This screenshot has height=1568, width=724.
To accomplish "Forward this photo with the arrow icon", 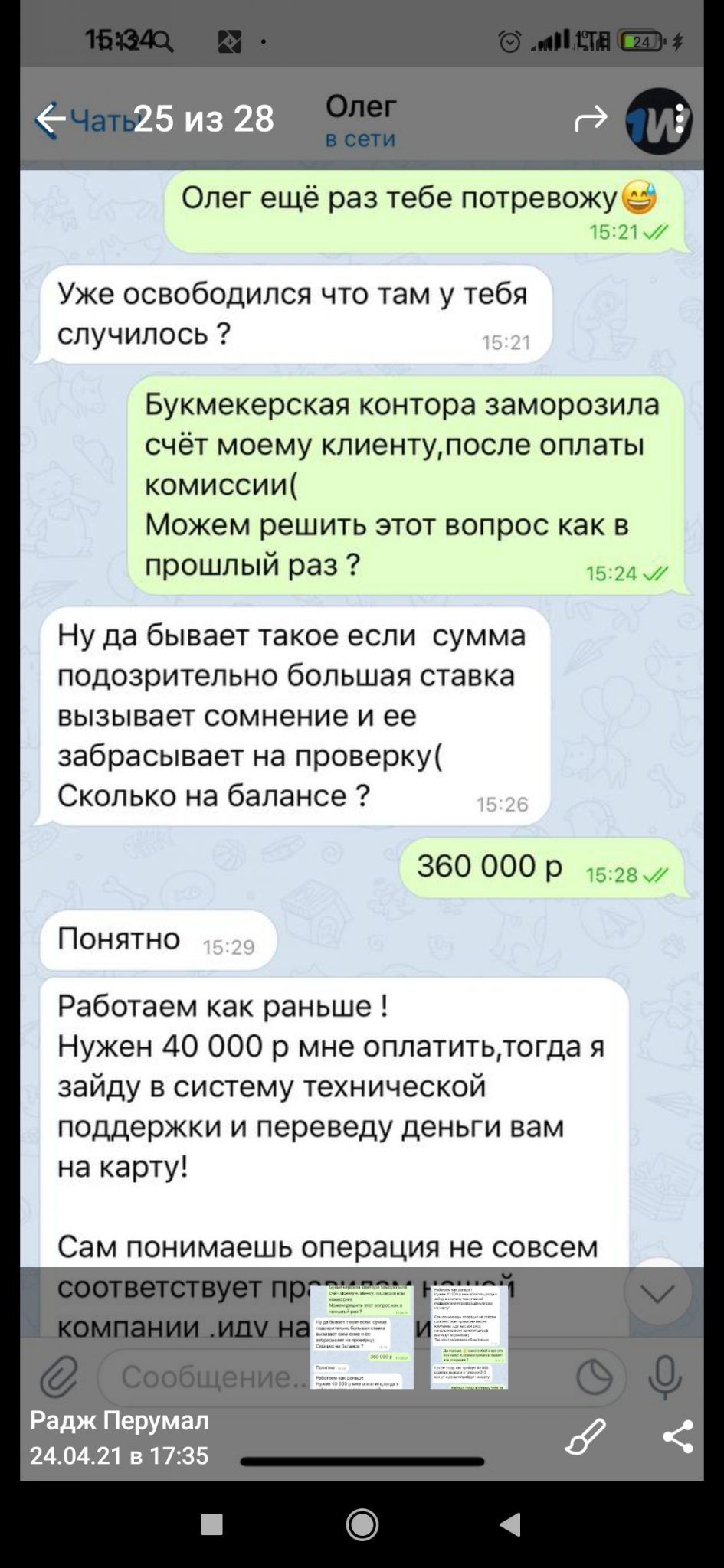I will (x=591, y=119).
